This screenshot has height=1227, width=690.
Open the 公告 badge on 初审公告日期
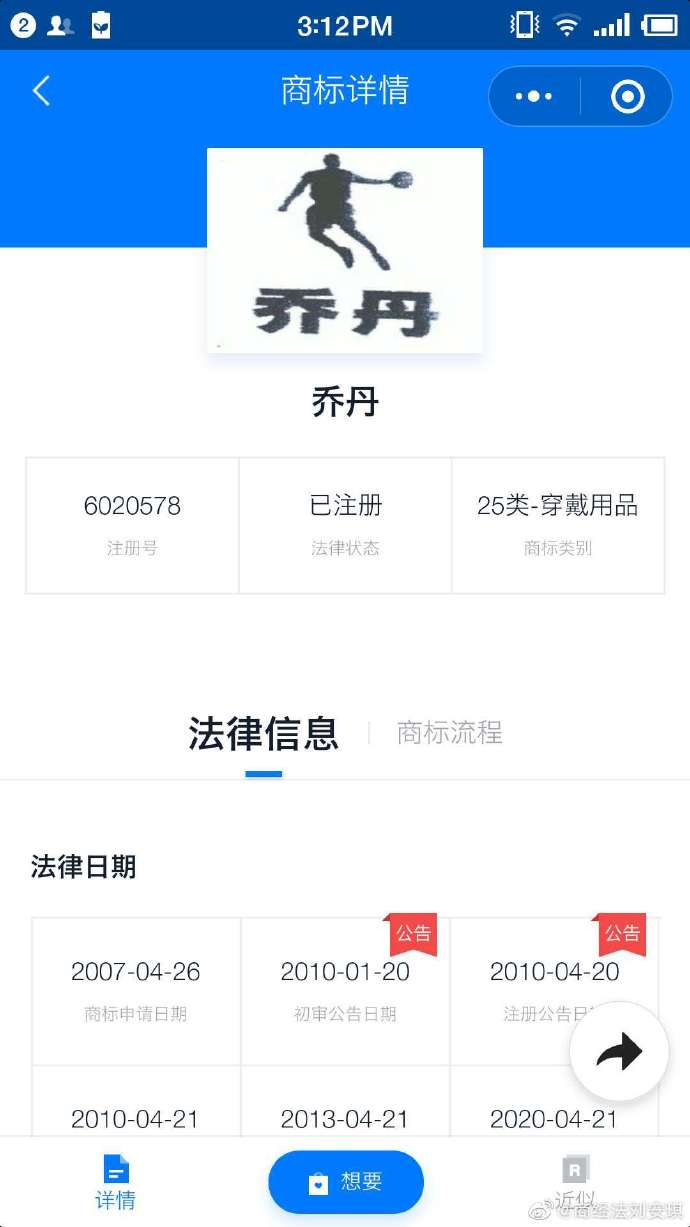pos(413,934)
